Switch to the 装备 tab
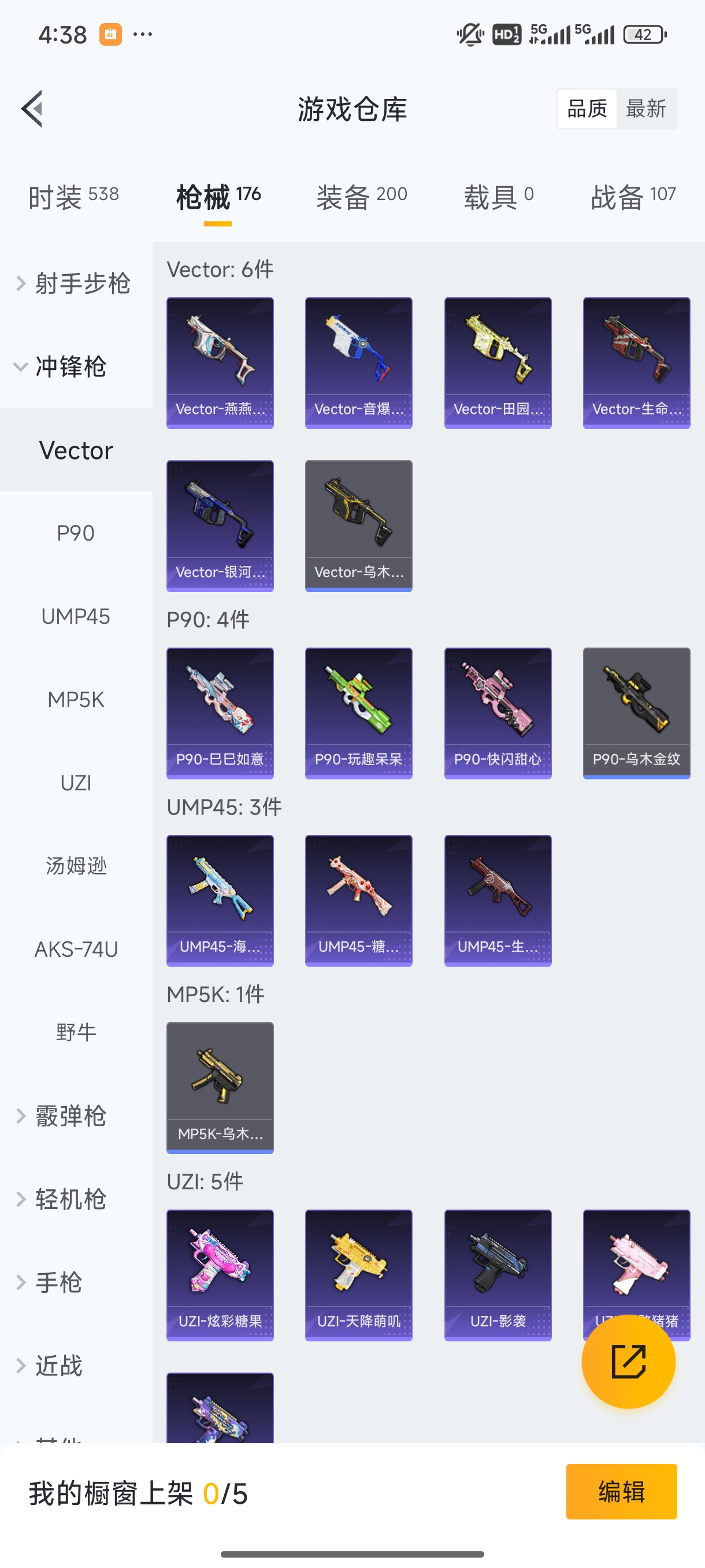This screenshot has width=705, height=1568. pyautogui.click(x=361, y=197)
